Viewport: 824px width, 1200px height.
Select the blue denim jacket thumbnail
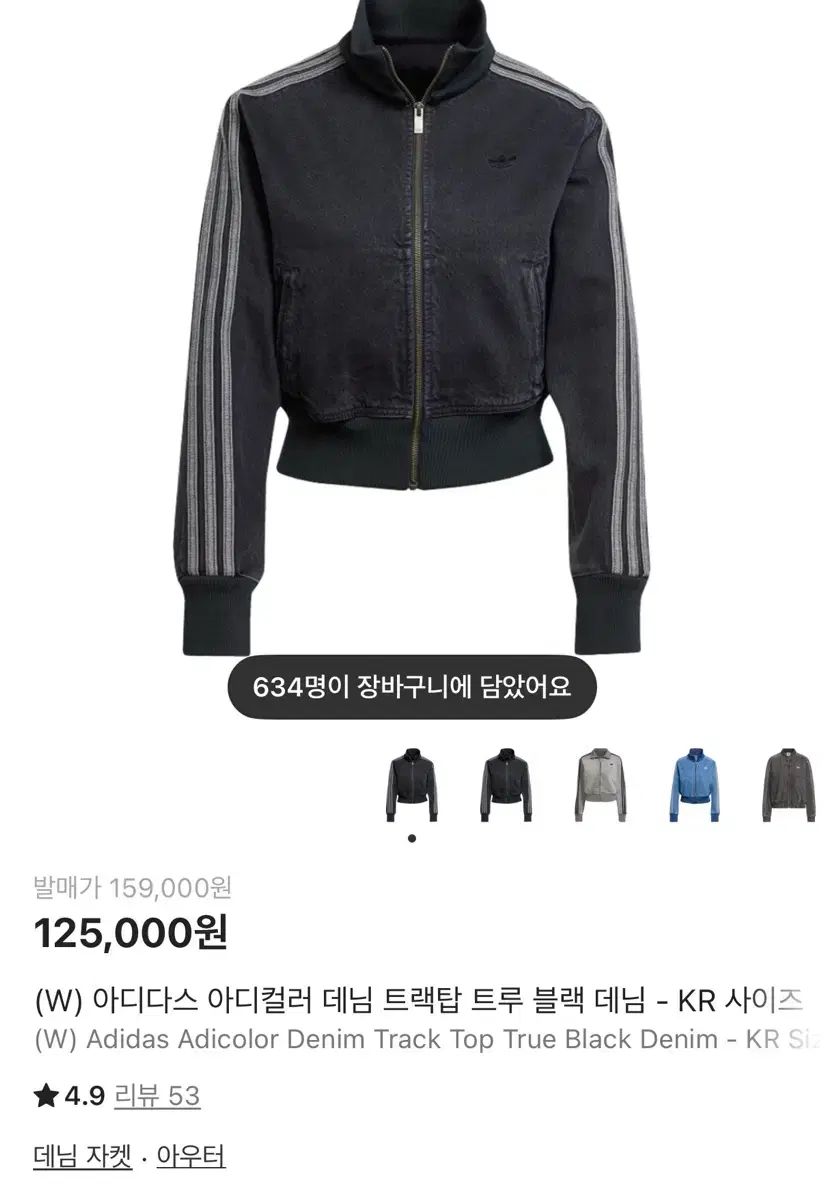tap(695, 785)
